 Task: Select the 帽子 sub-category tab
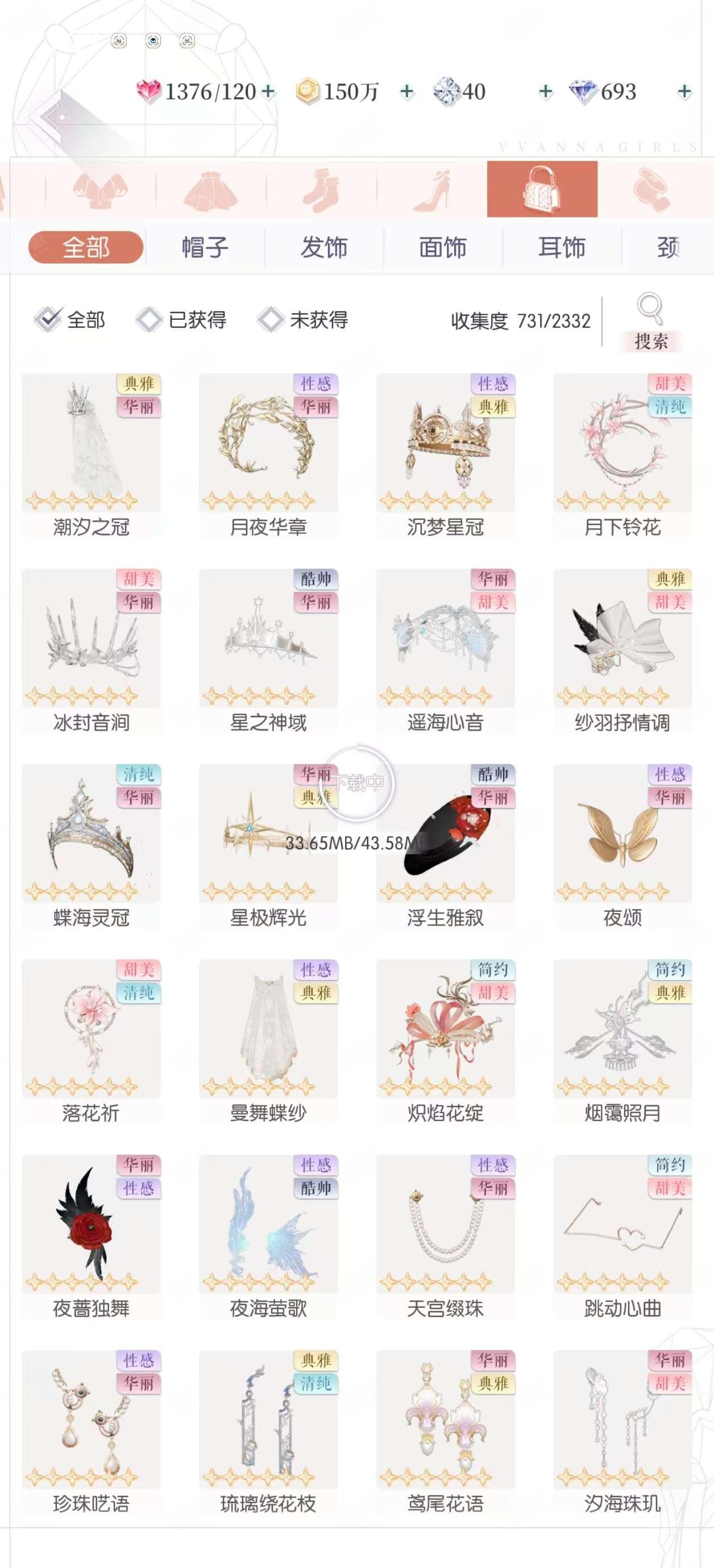tap(205, 247)
